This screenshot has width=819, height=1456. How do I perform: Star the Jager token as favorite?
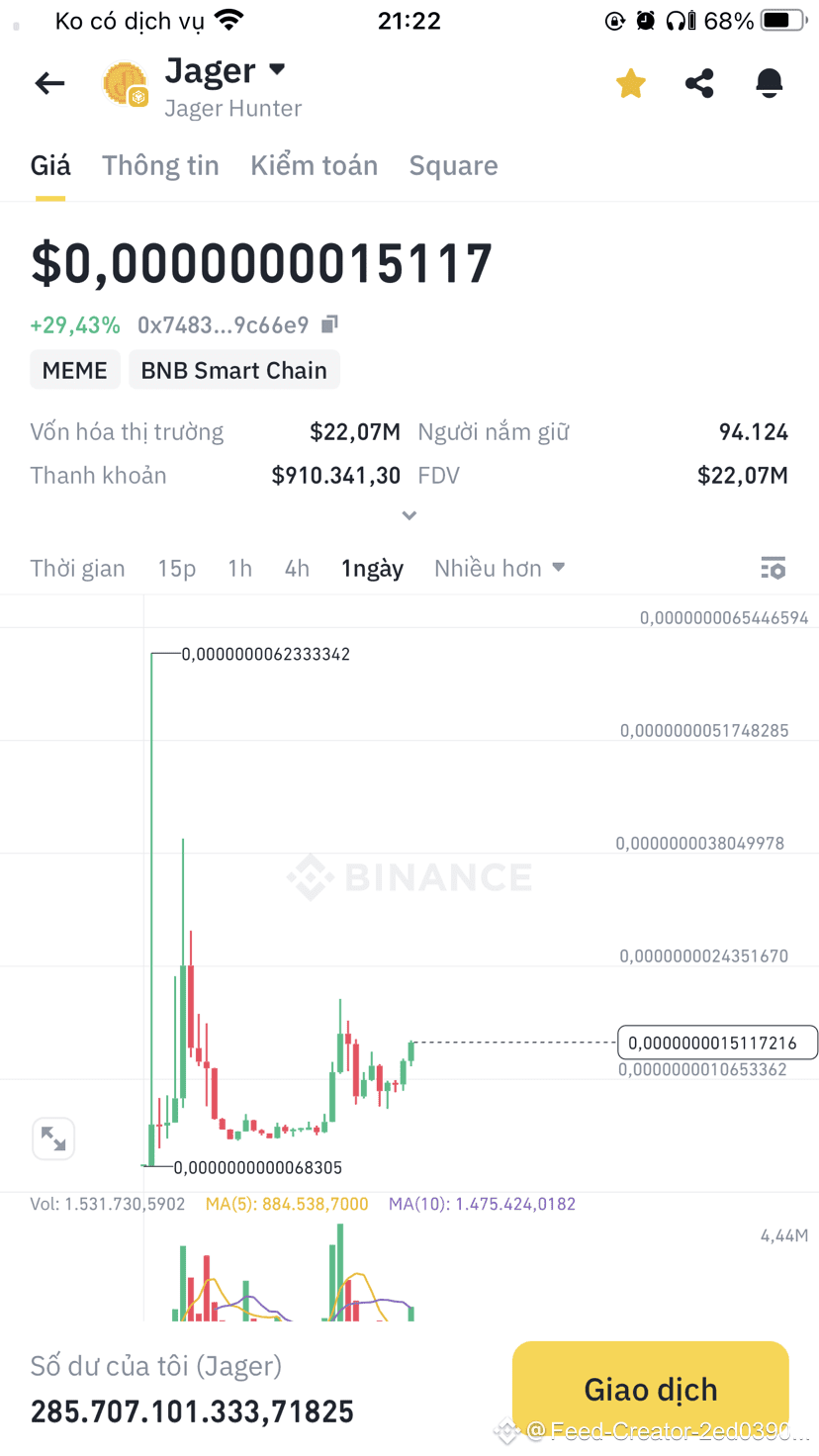click(630, 83)
